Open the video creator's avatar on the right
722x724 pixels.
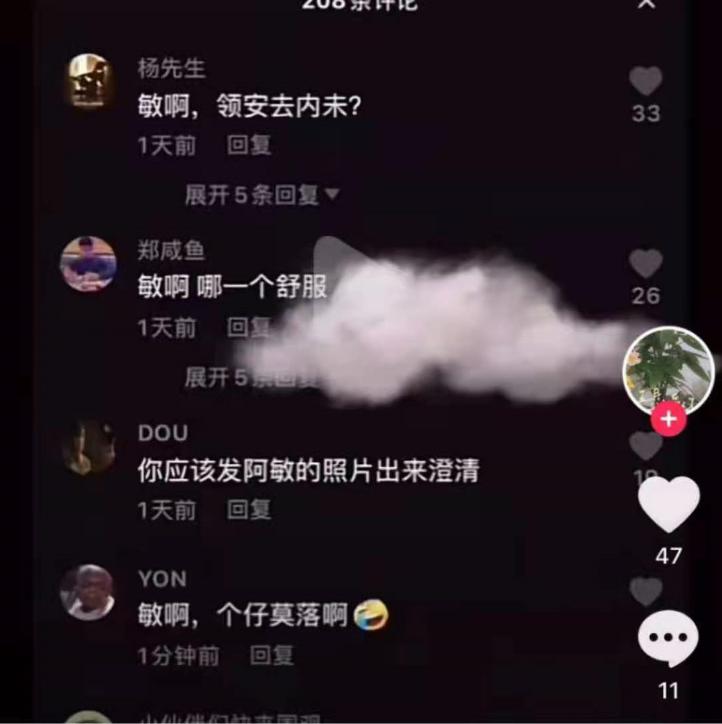670,373
